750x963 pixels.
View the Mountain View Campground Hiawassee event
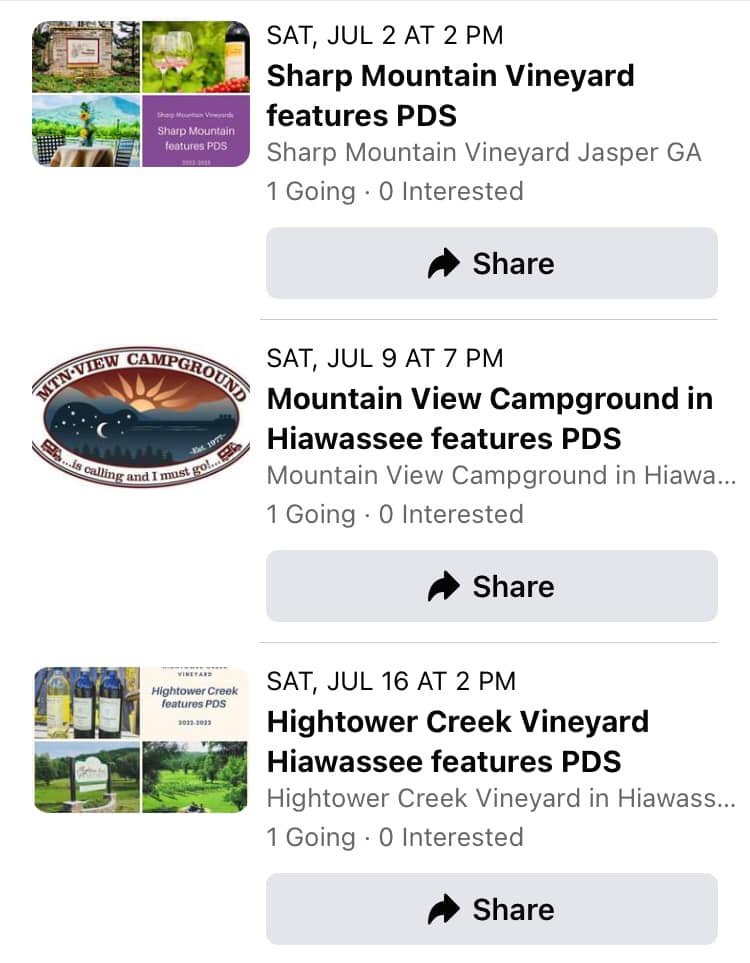(489, 419)
